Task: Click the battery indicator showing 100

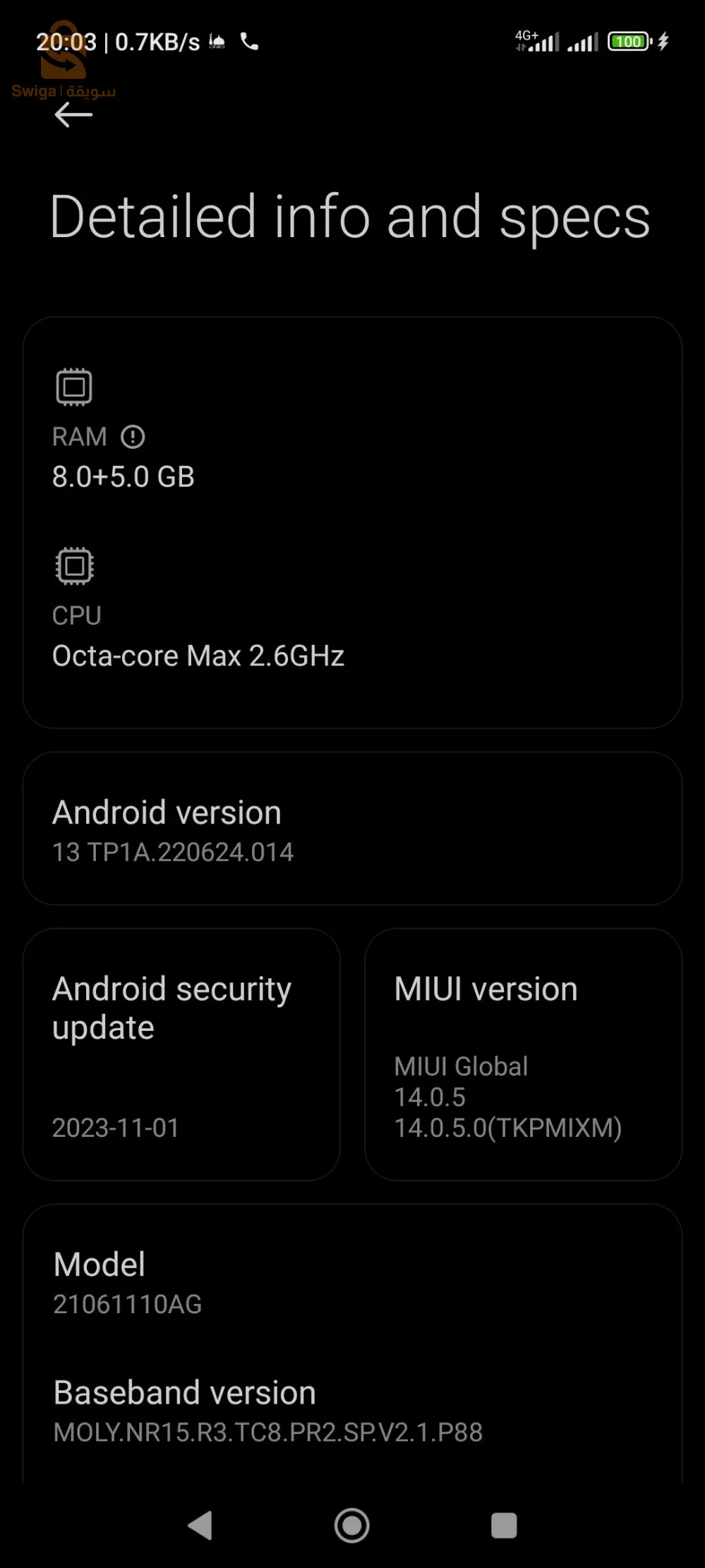Action: pyautogui.click(x=627, y=41)
